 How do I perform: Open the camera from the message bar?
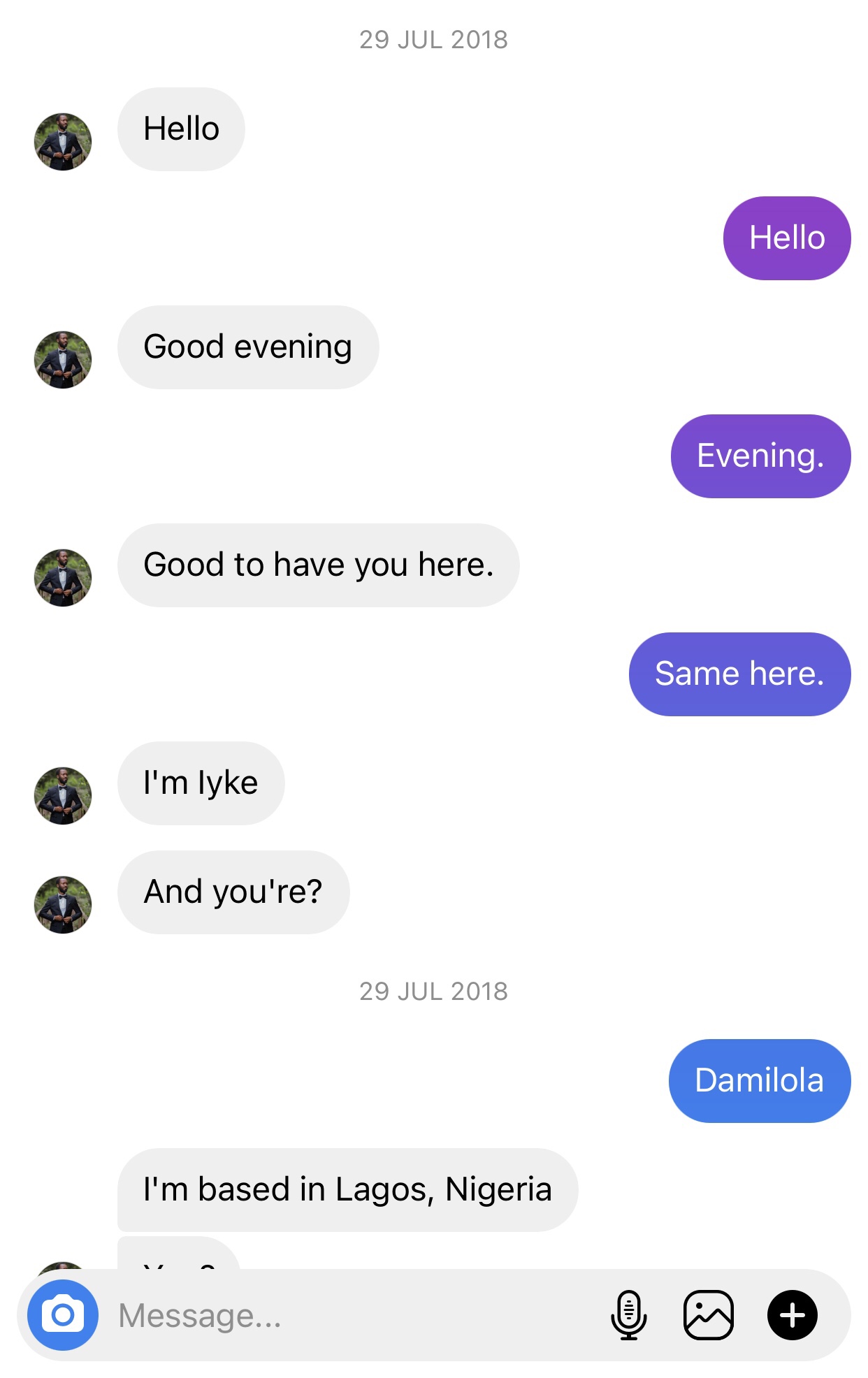[x=63, y=1315]
